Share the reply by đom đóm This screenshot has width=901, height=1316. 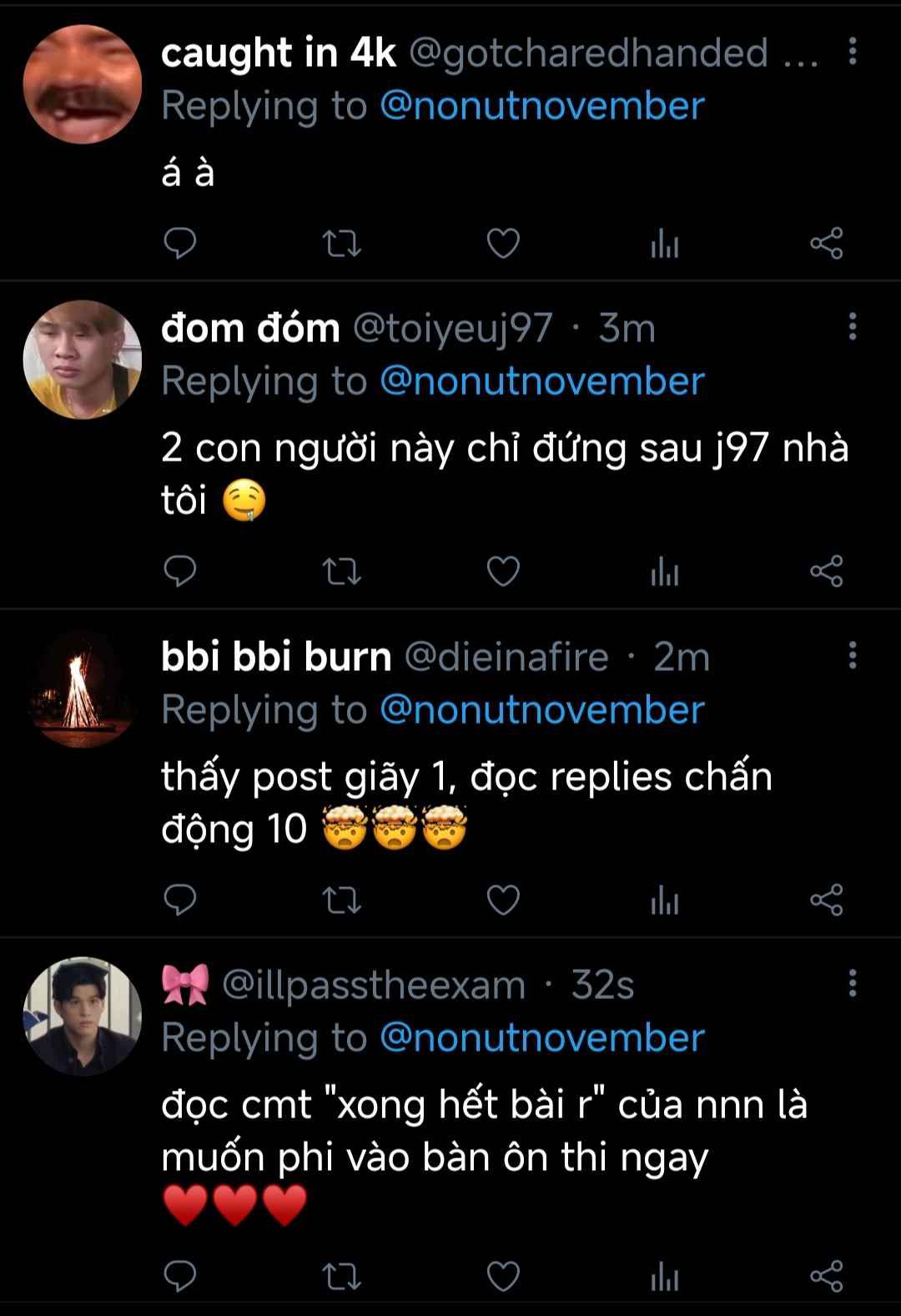[x=826, y=572]
